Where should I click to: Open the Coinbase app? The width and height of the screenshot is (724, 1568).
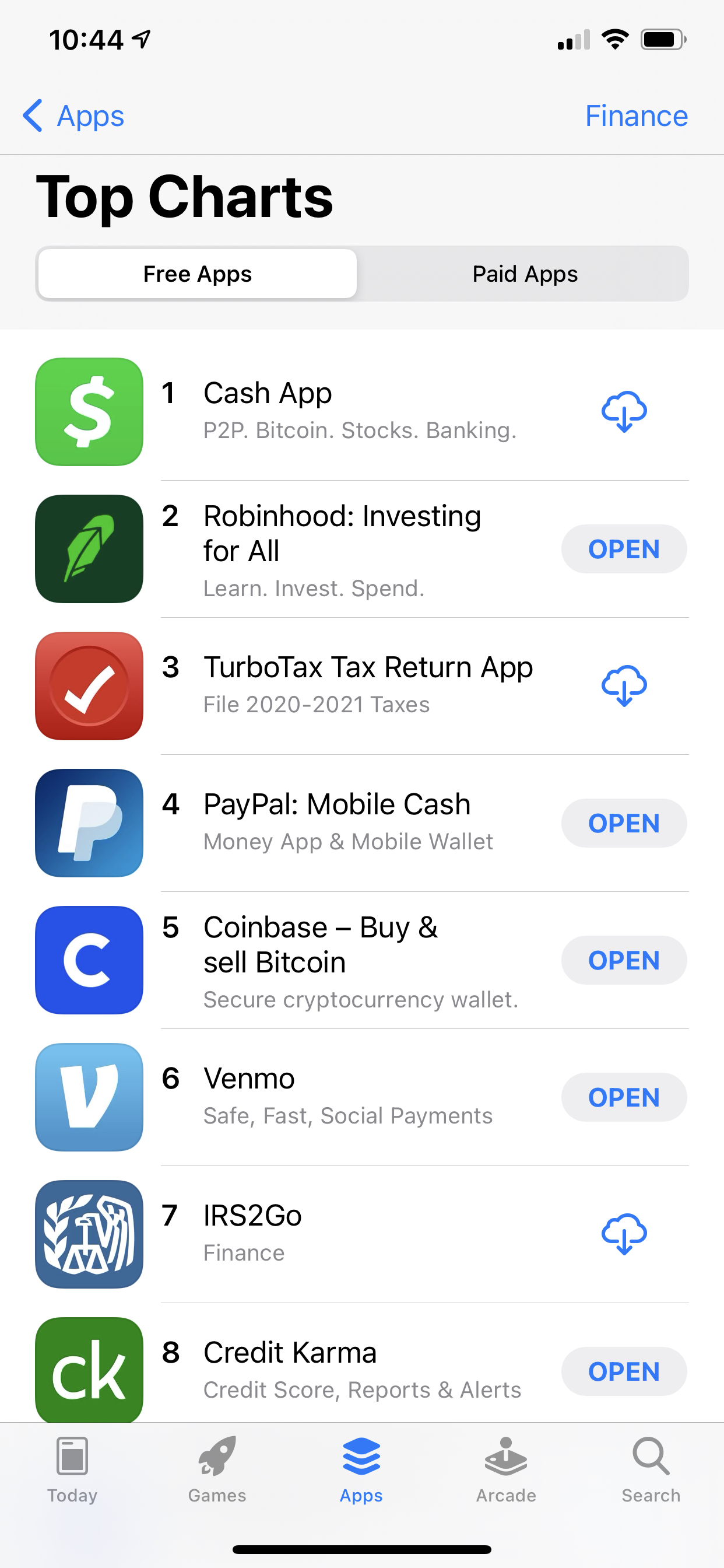click(x=624, y=960)
